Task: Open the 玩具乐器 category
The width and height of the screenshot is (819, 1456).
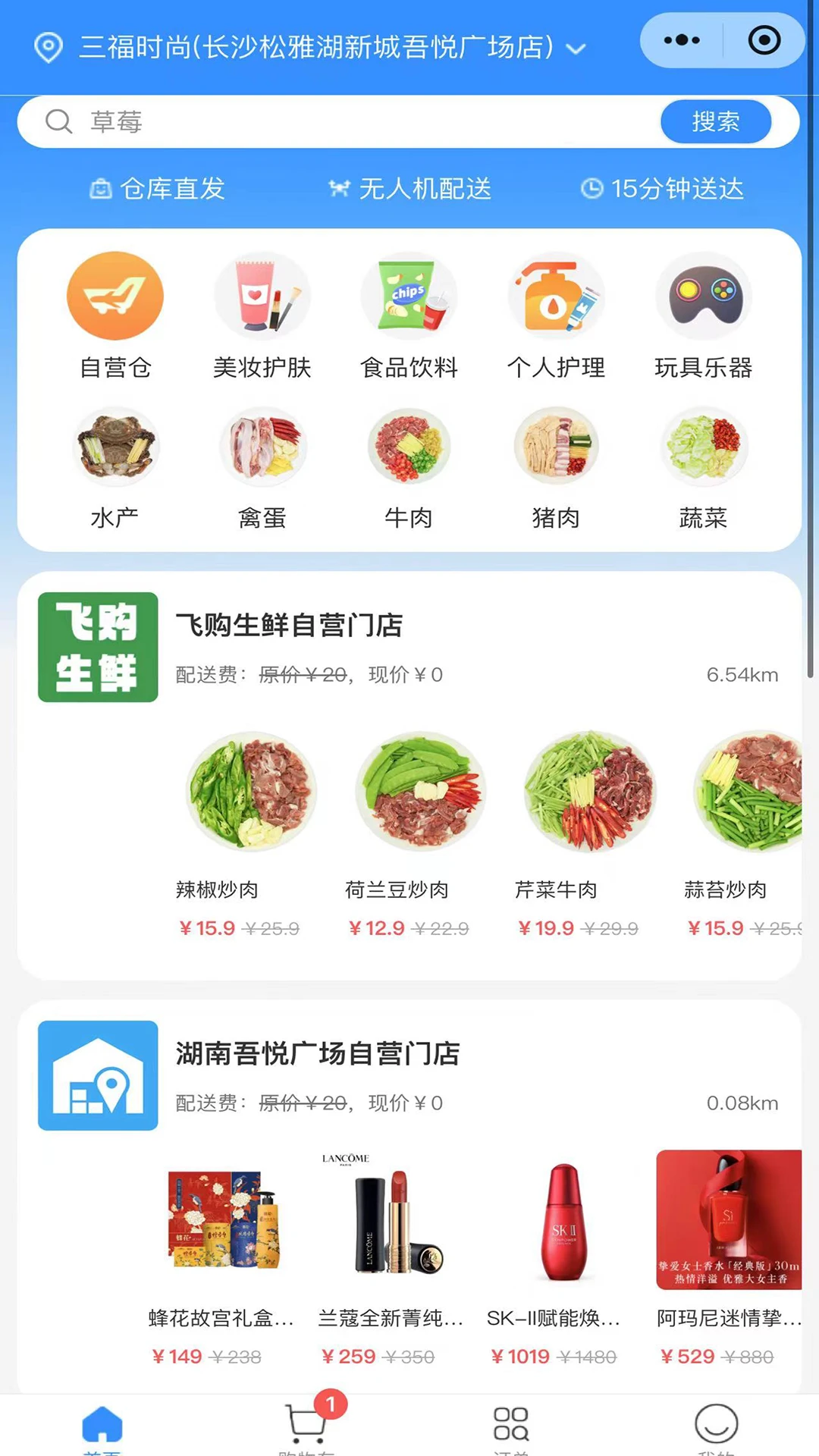Action: (704, 296)
